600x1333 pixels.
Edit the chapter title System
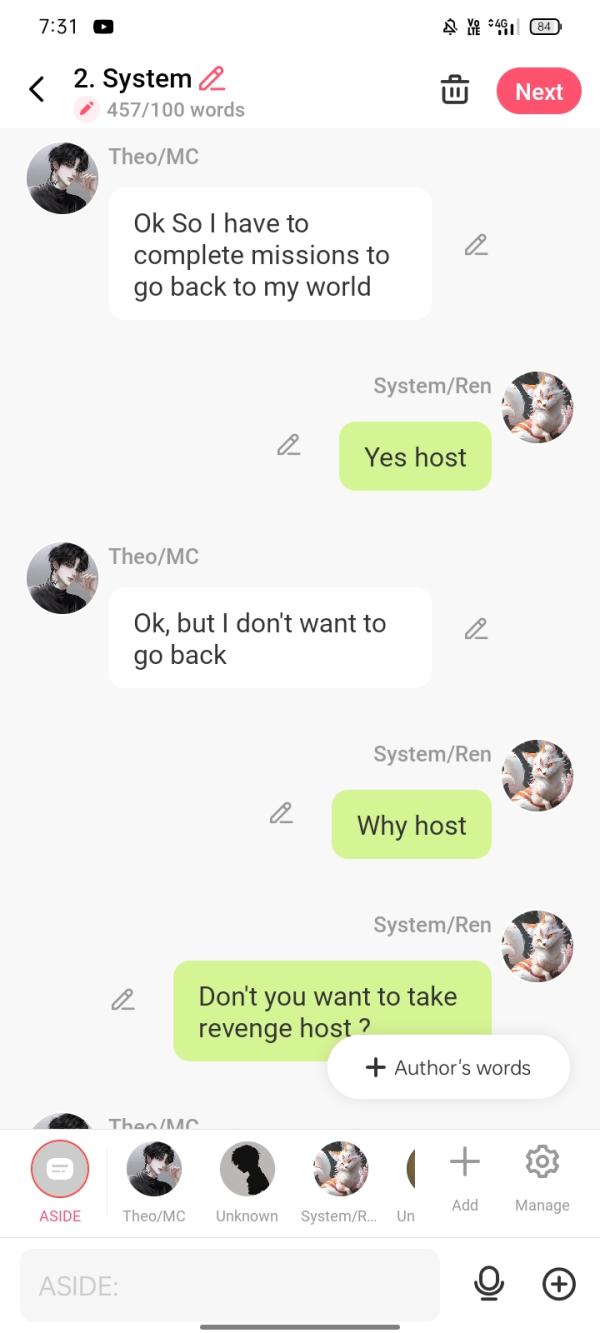click(212, 78)
